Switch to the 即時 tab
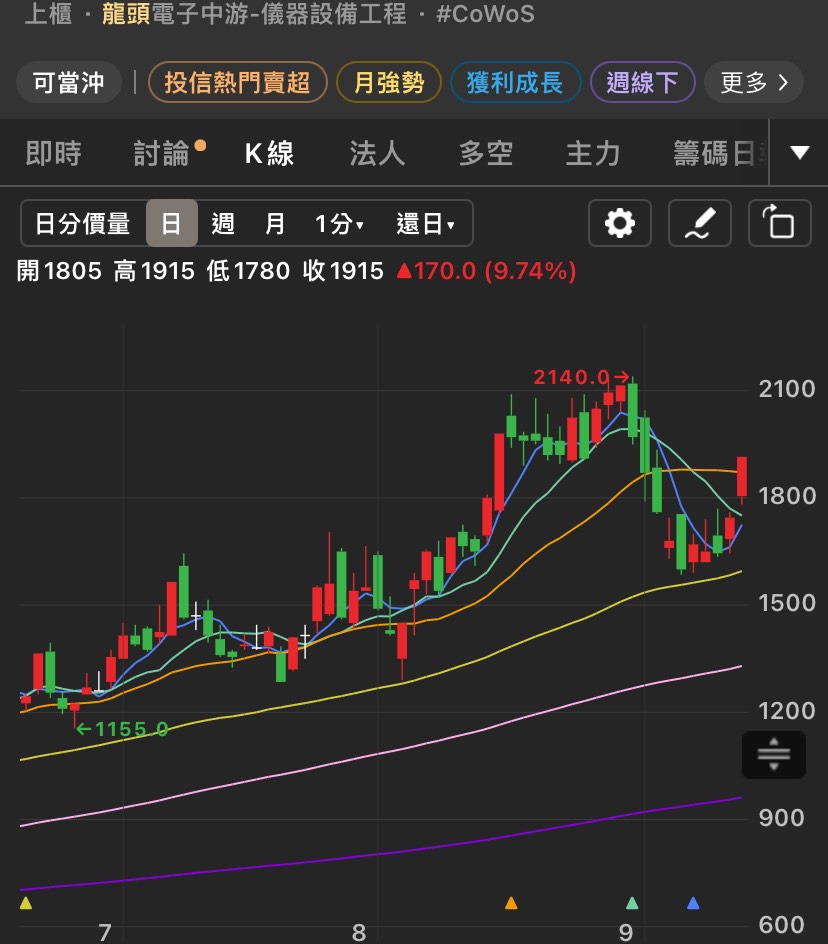Screen dimensions: 828x944 click(54, 153)
